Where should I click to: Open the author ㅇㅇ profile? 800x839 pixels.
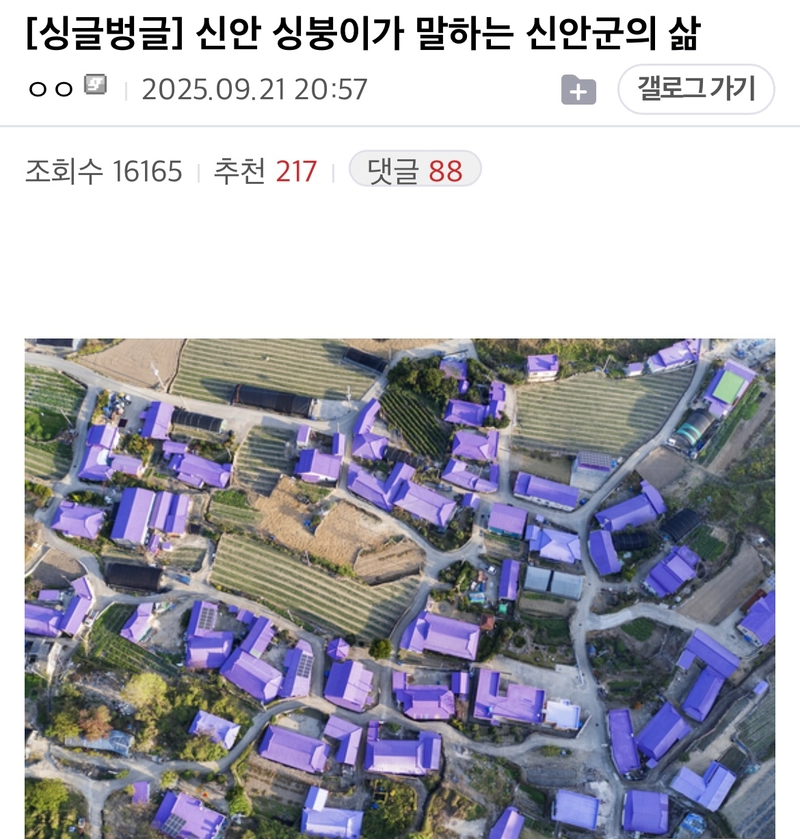(x=51, y=89)
